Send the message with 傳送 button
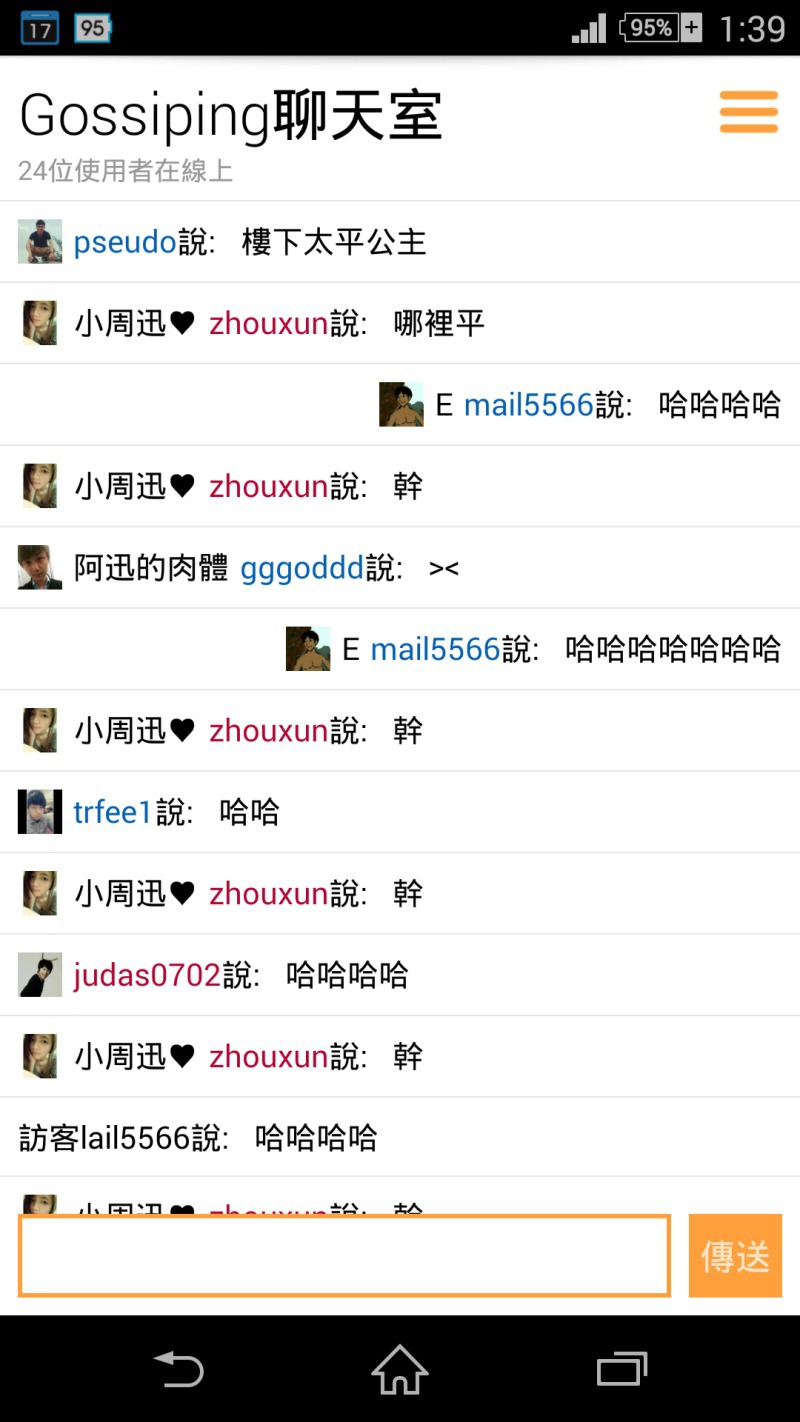Screen dimensions: 800x1422 (735, 1255)
